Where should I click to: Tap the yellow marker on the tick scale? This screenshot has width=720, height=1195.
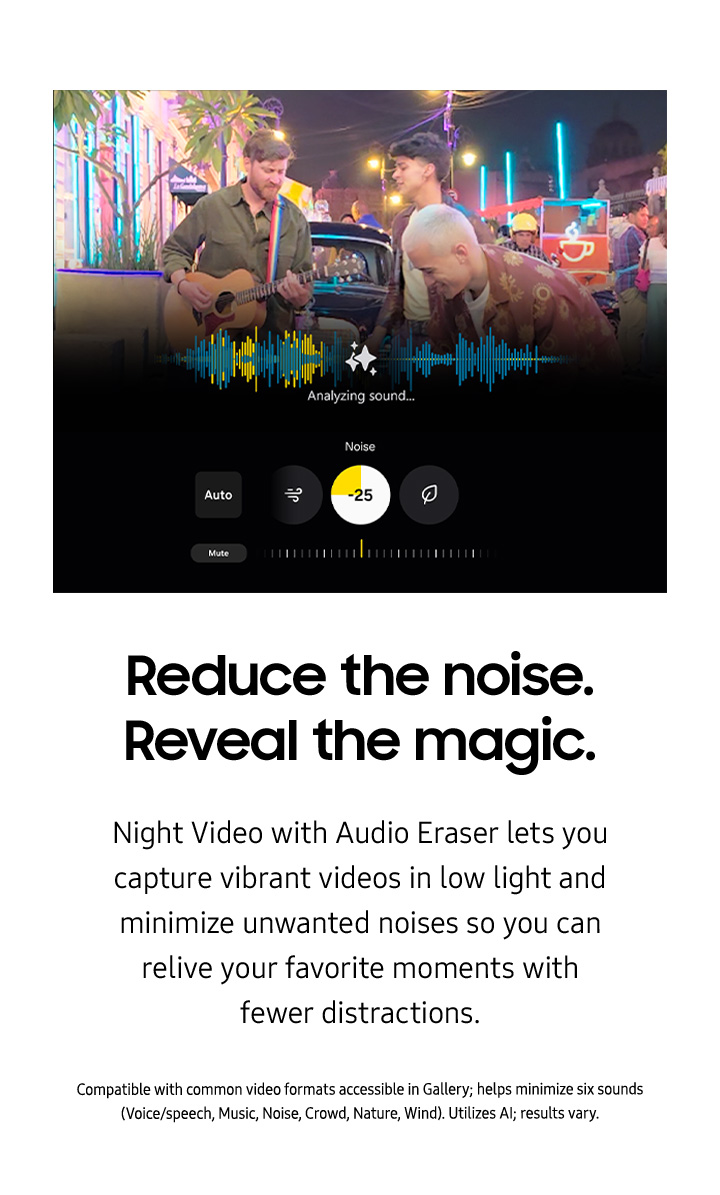coord(362,551)
